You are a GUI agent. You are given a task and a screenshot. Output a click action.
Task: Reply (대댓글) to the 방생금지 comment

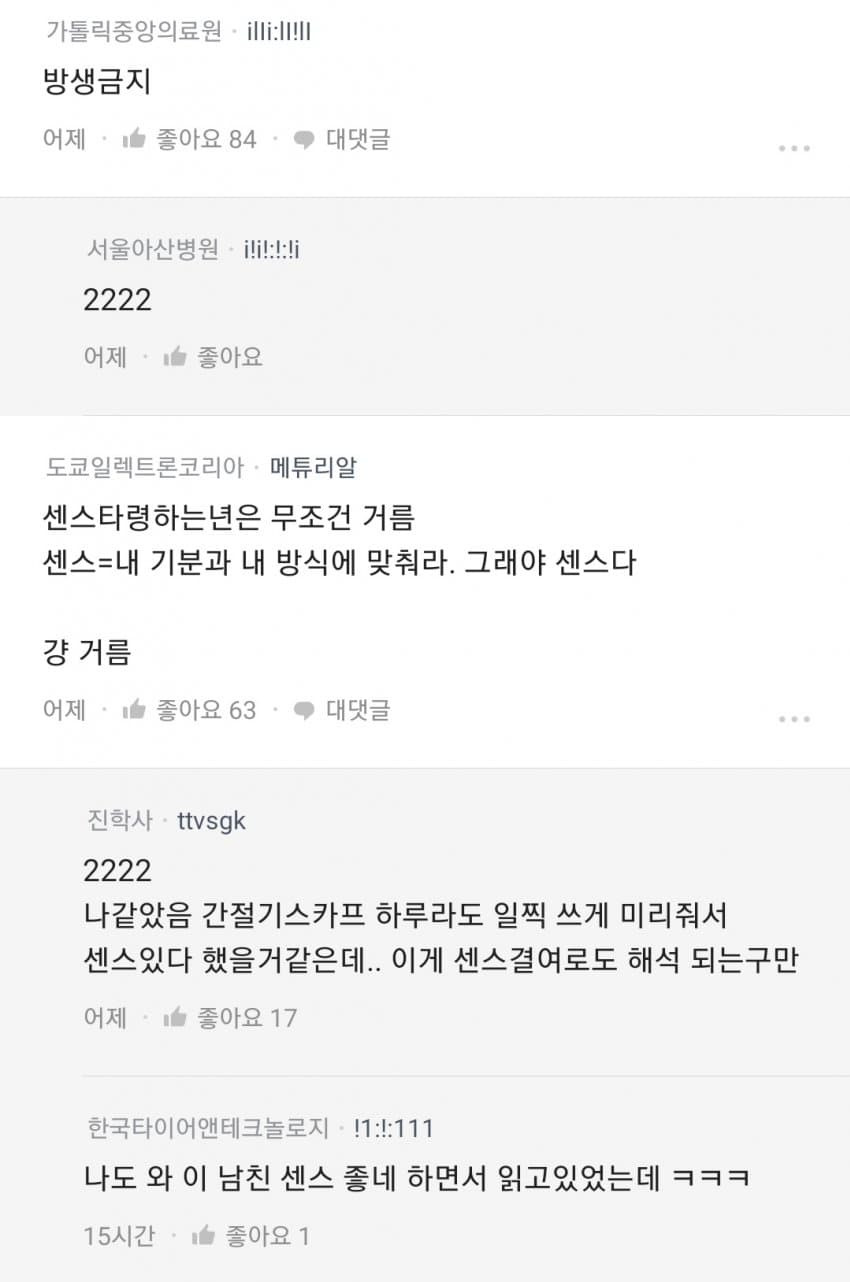coord(341,140)
